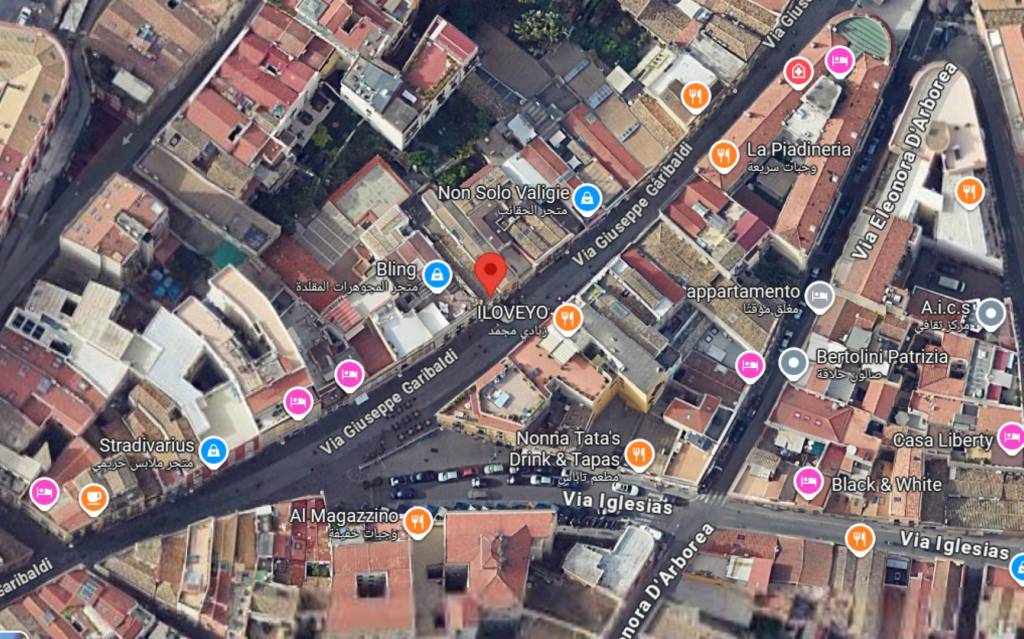Tap the red medical marker near La Piadineria
Screen dimensions: 1024x639
(798, 72)
